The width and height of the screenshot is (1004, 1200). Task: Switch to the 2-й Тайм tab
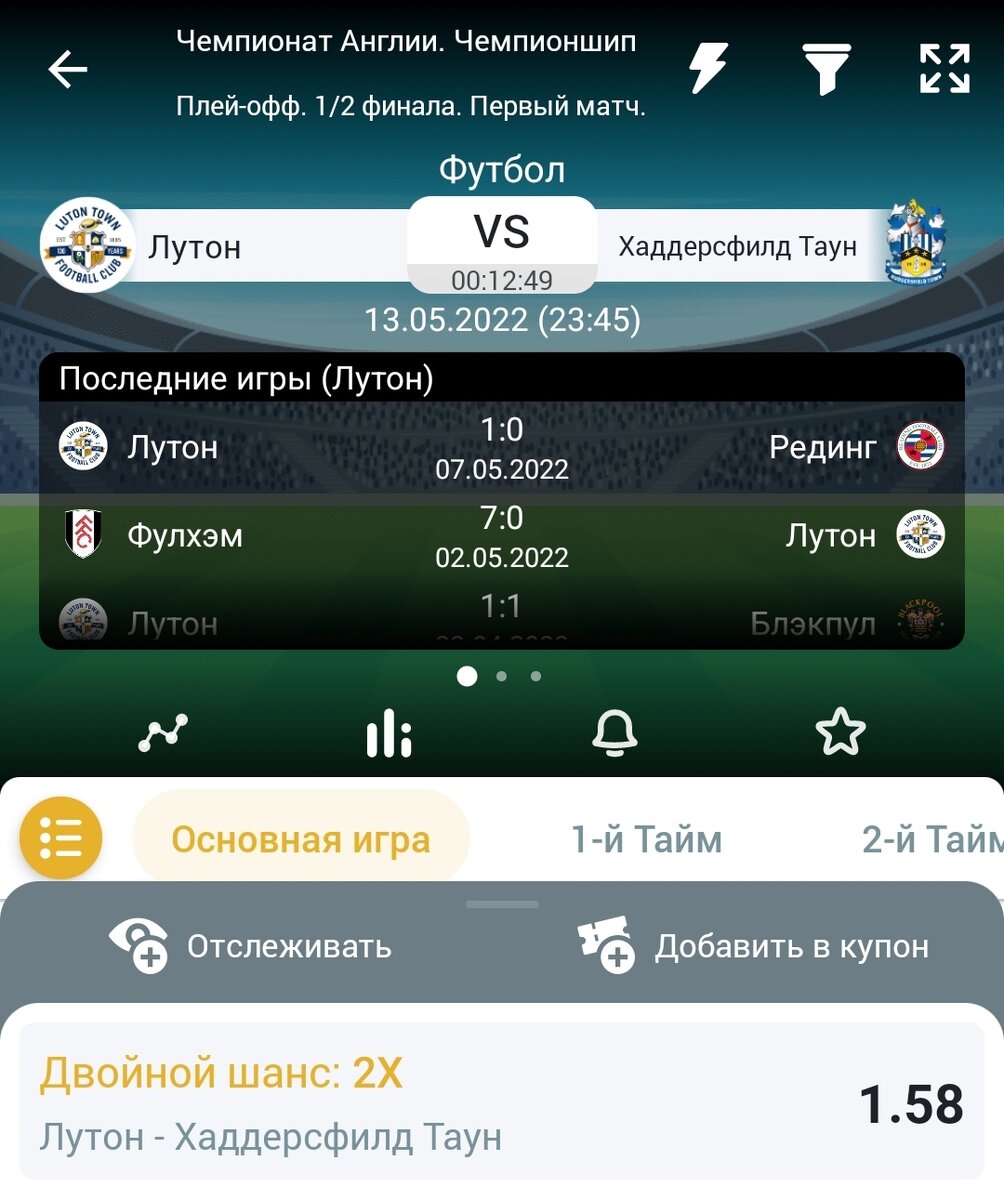930,839
